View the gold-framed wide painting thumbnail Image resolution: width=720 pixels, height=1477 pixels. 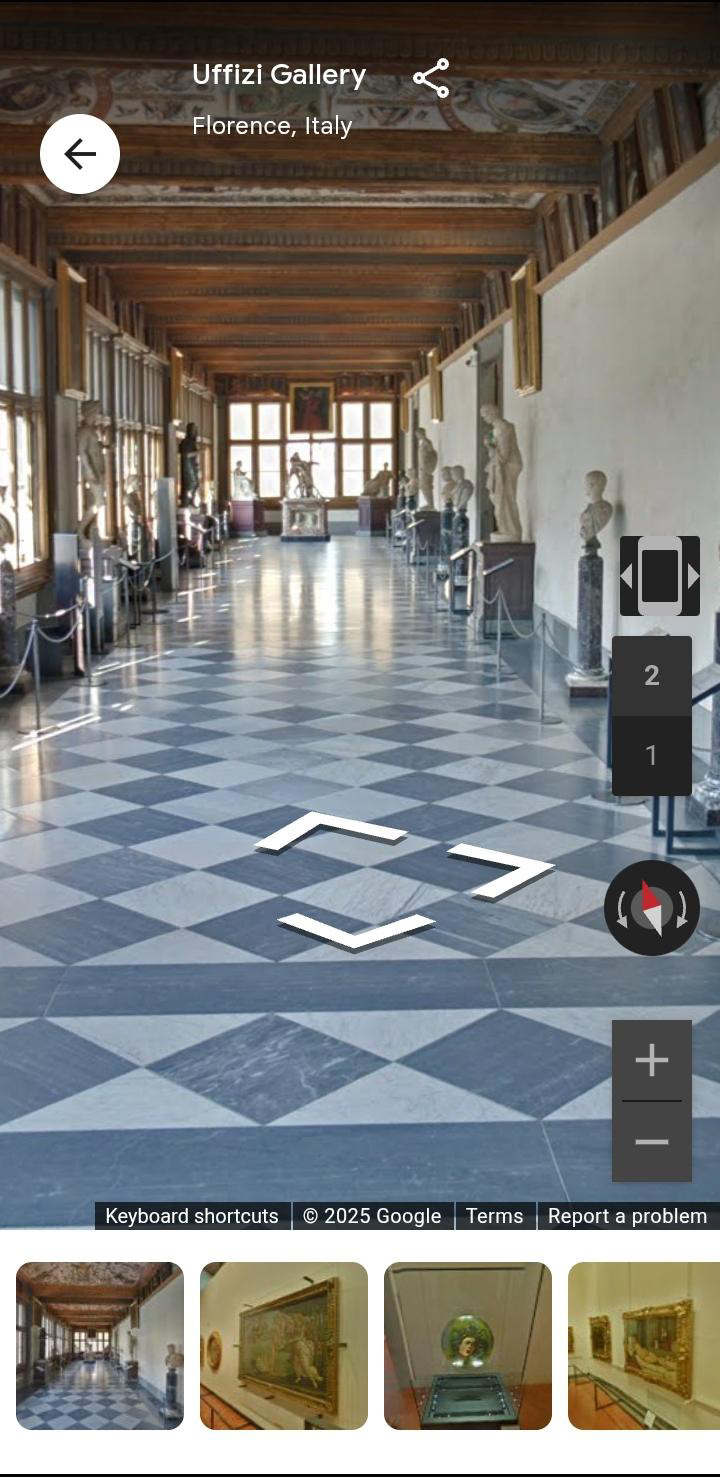coord(284,1346)
